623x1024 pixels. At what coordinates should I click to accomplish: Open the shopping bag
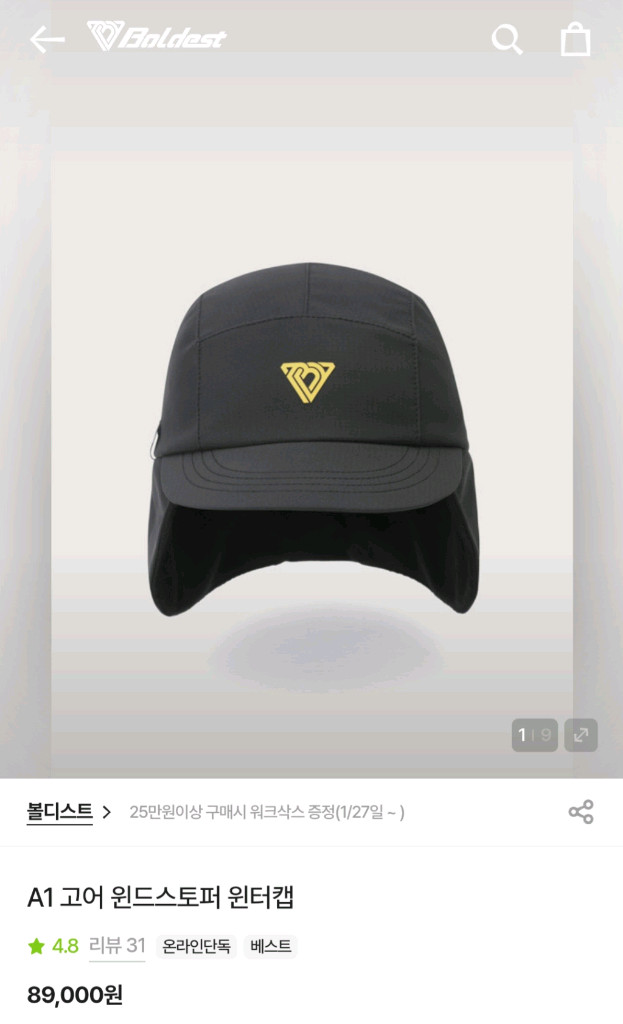[575, 40]
